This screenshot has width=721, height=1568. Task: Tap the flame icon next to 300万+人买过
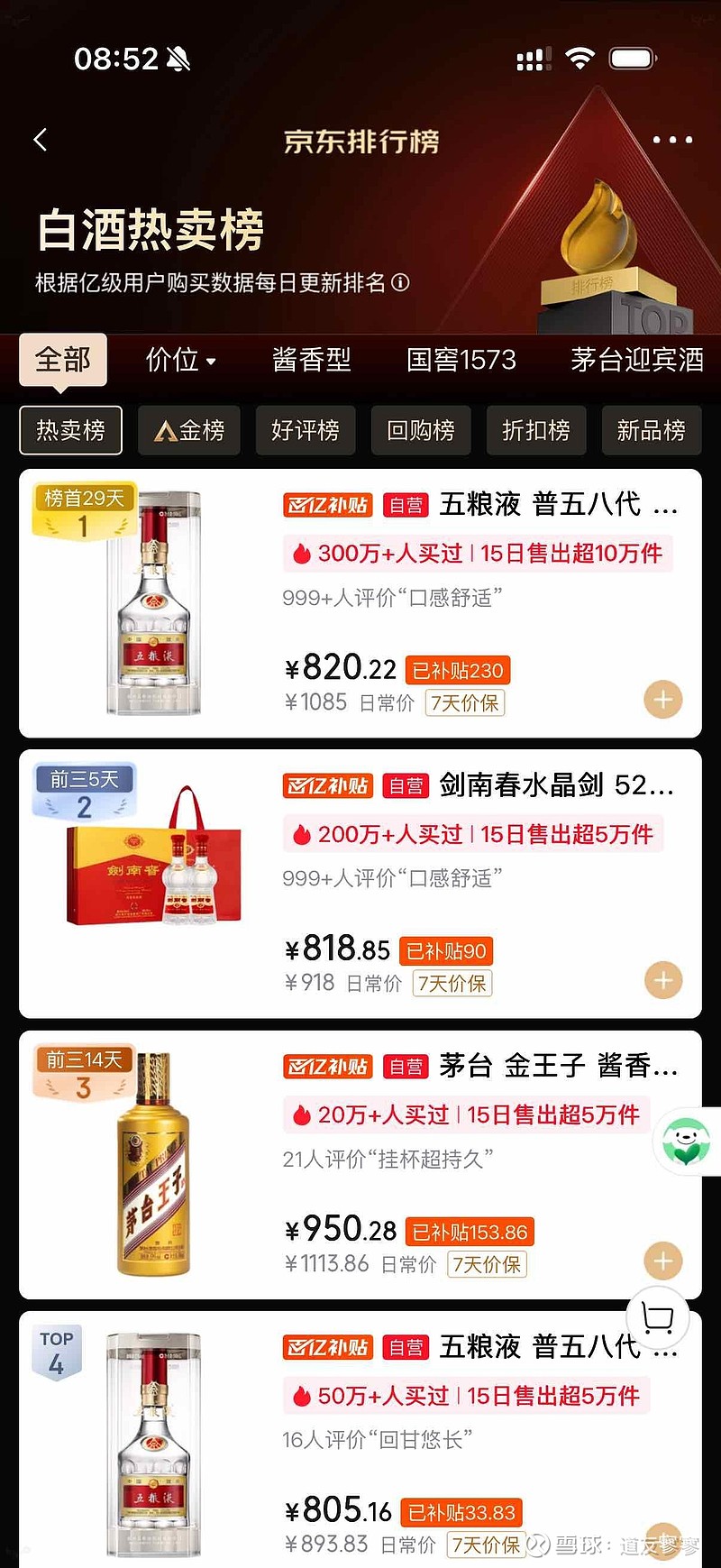pyautogui.click(x=304, y=554)
